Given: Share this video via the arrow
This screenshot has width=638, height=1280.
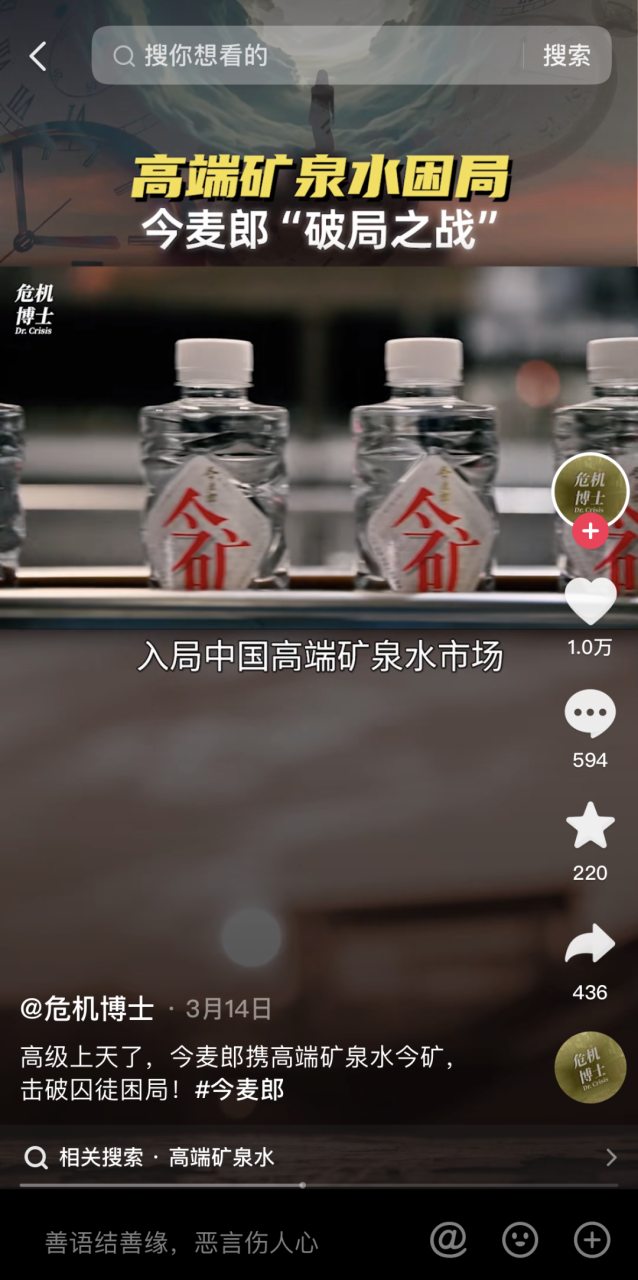Looking at the screenshot, I should 590,944.
